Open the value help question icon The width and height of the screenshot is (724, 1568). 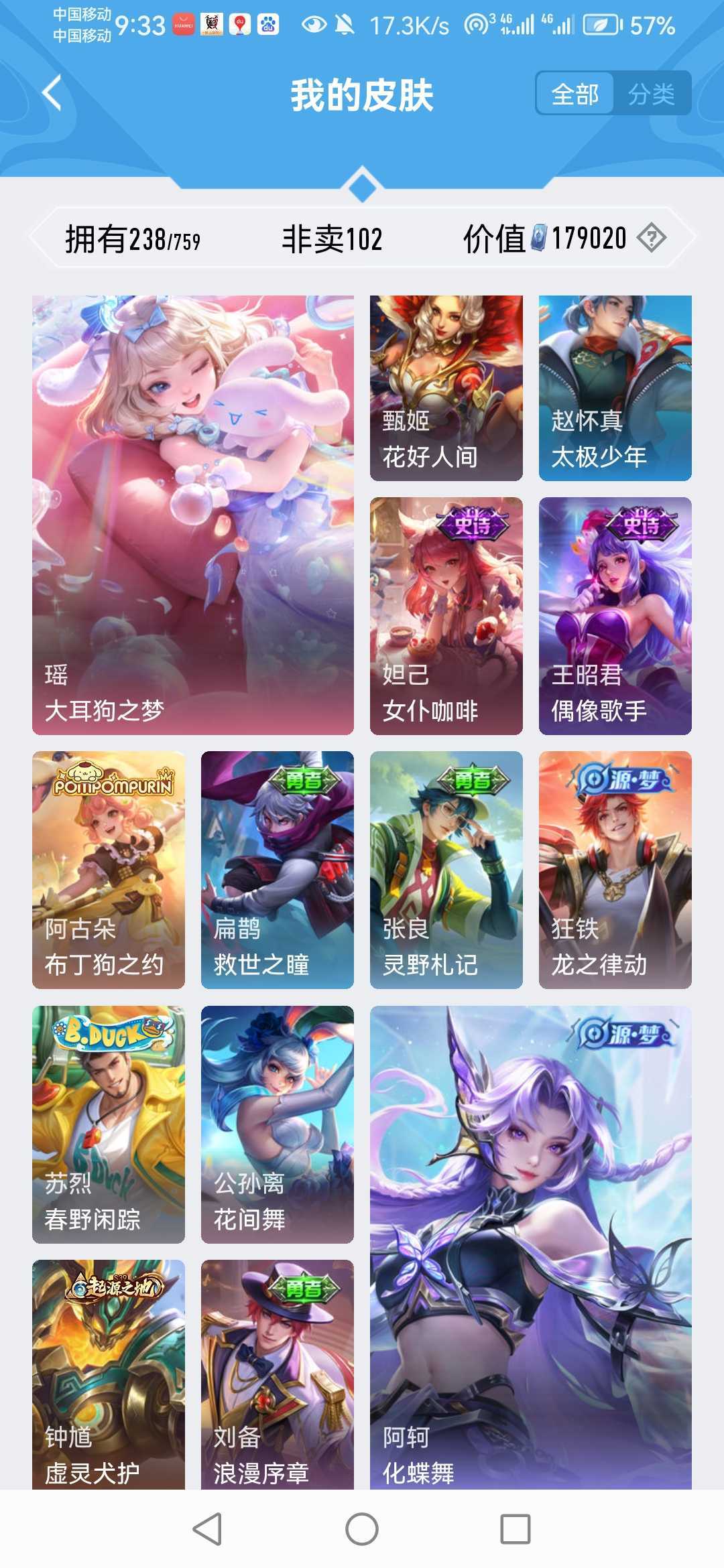pyautogui.click(x=651, y=238)
